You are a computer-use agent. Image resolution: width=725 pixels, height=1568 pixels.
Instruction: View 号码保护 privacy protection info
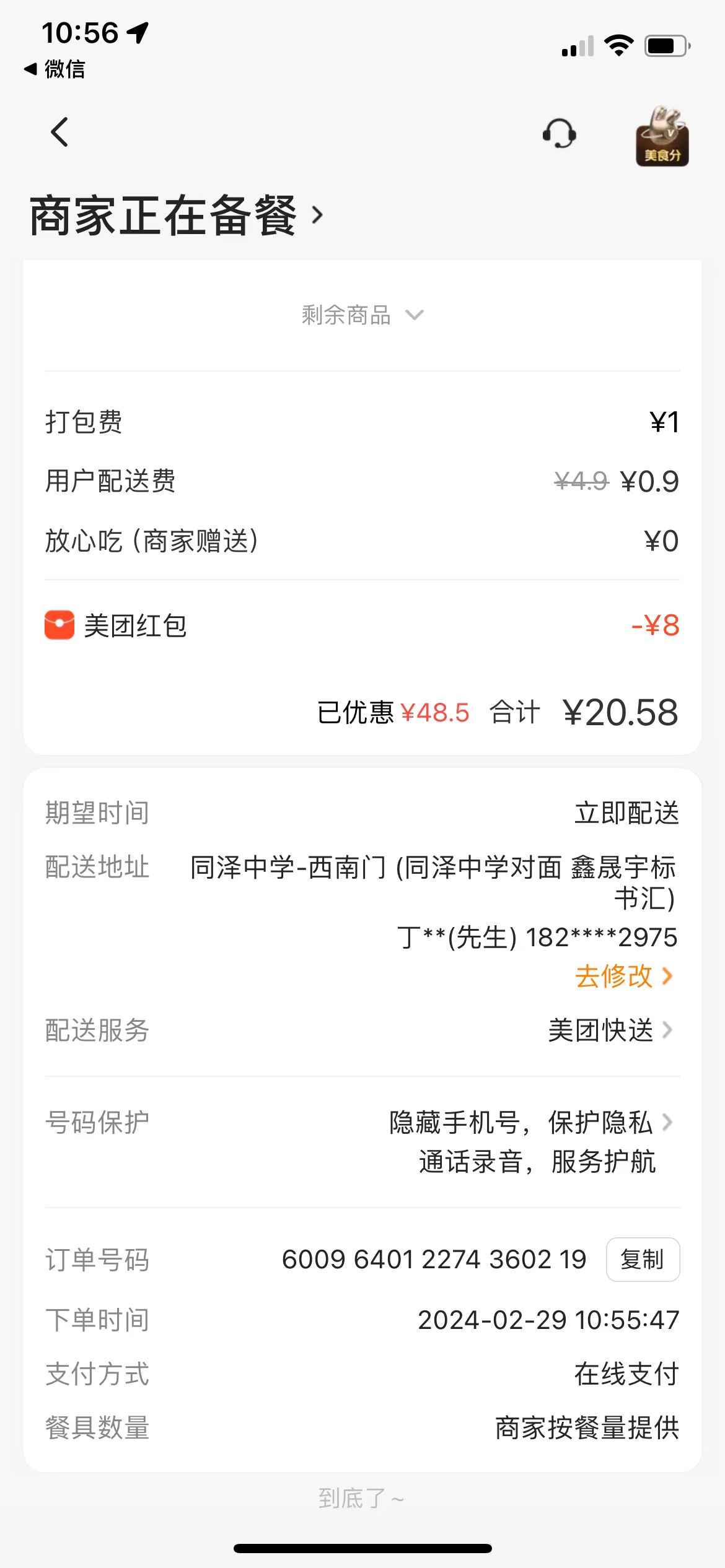pos(530,1141)
